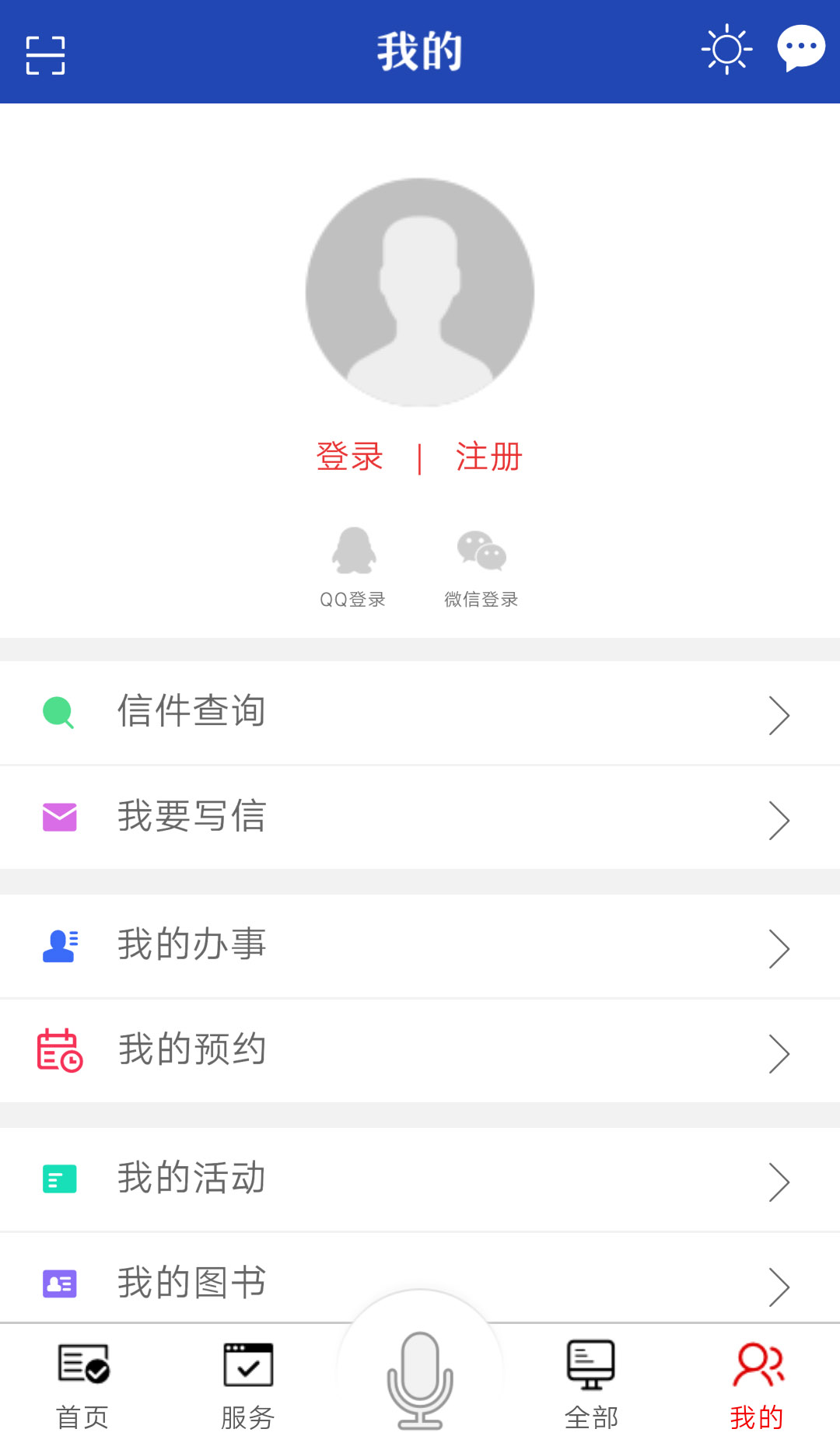
Task: Click the 注册 register link
Action: (488, 458)
